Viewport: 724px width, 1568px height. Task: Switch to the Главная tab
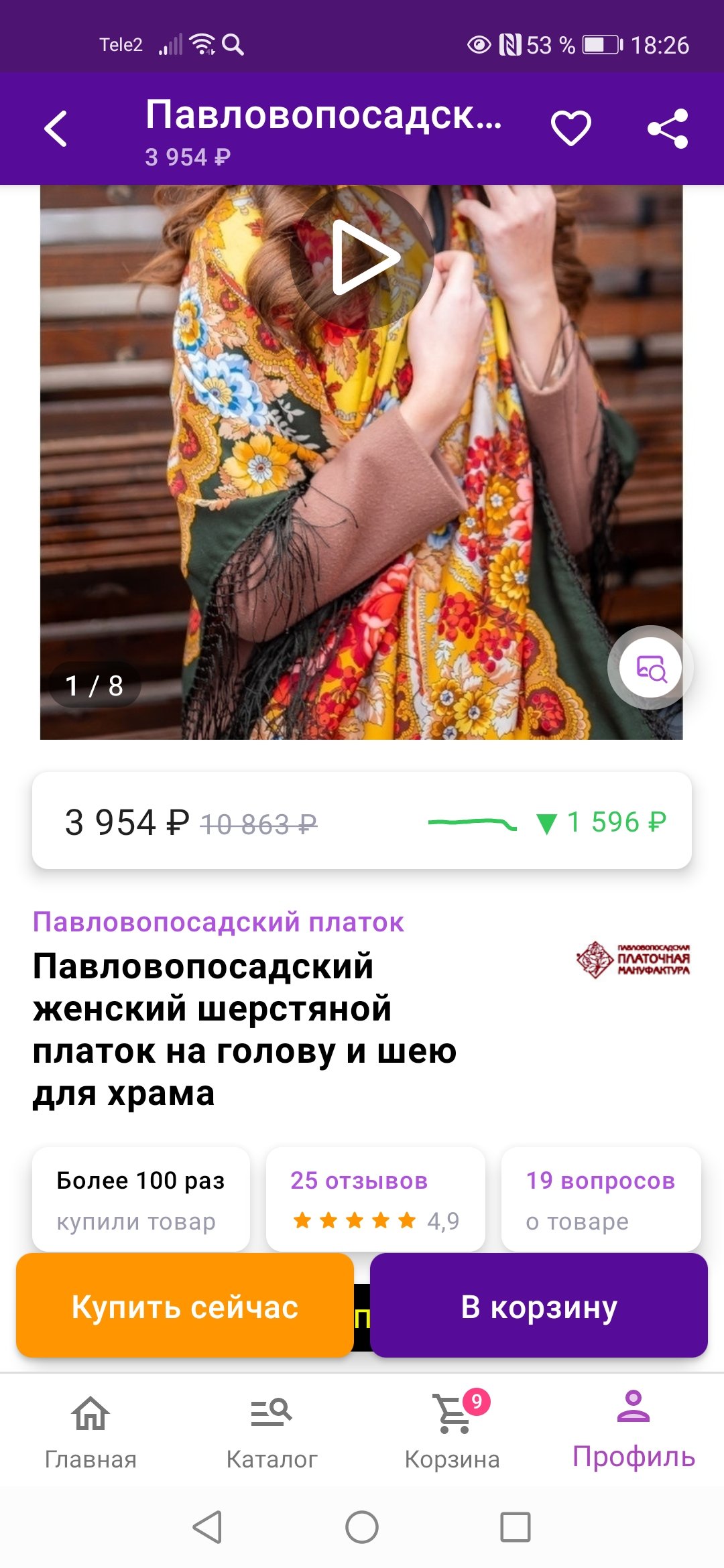click(90, 1431)
